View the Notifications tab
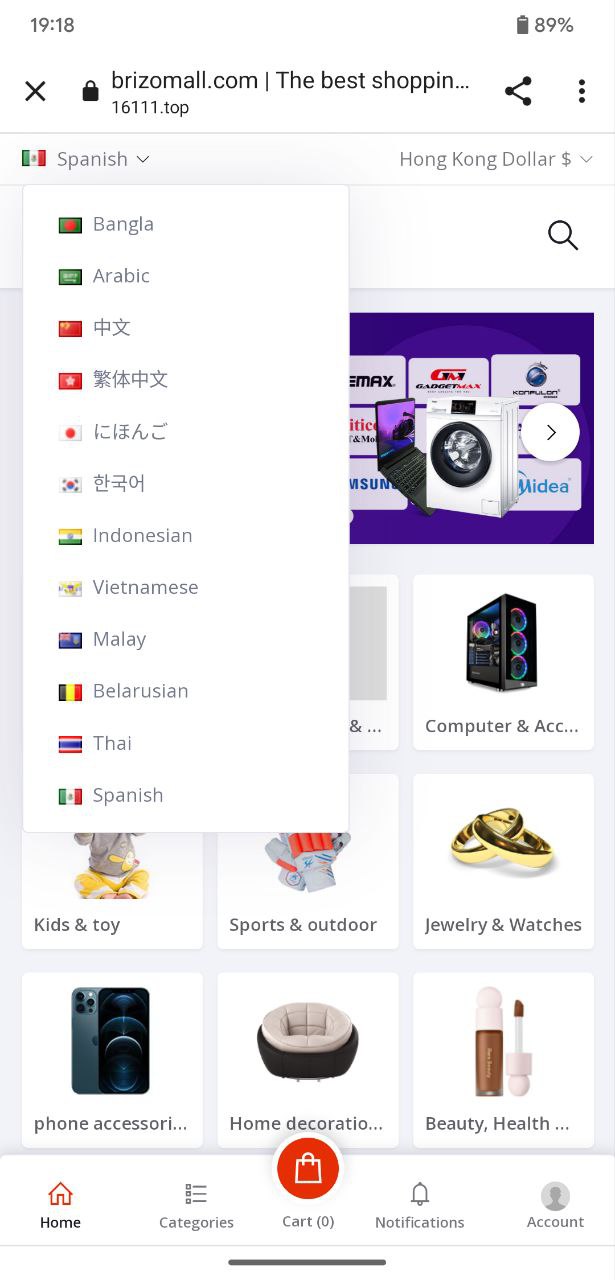615x1280 pixels. coord(420,1205)
